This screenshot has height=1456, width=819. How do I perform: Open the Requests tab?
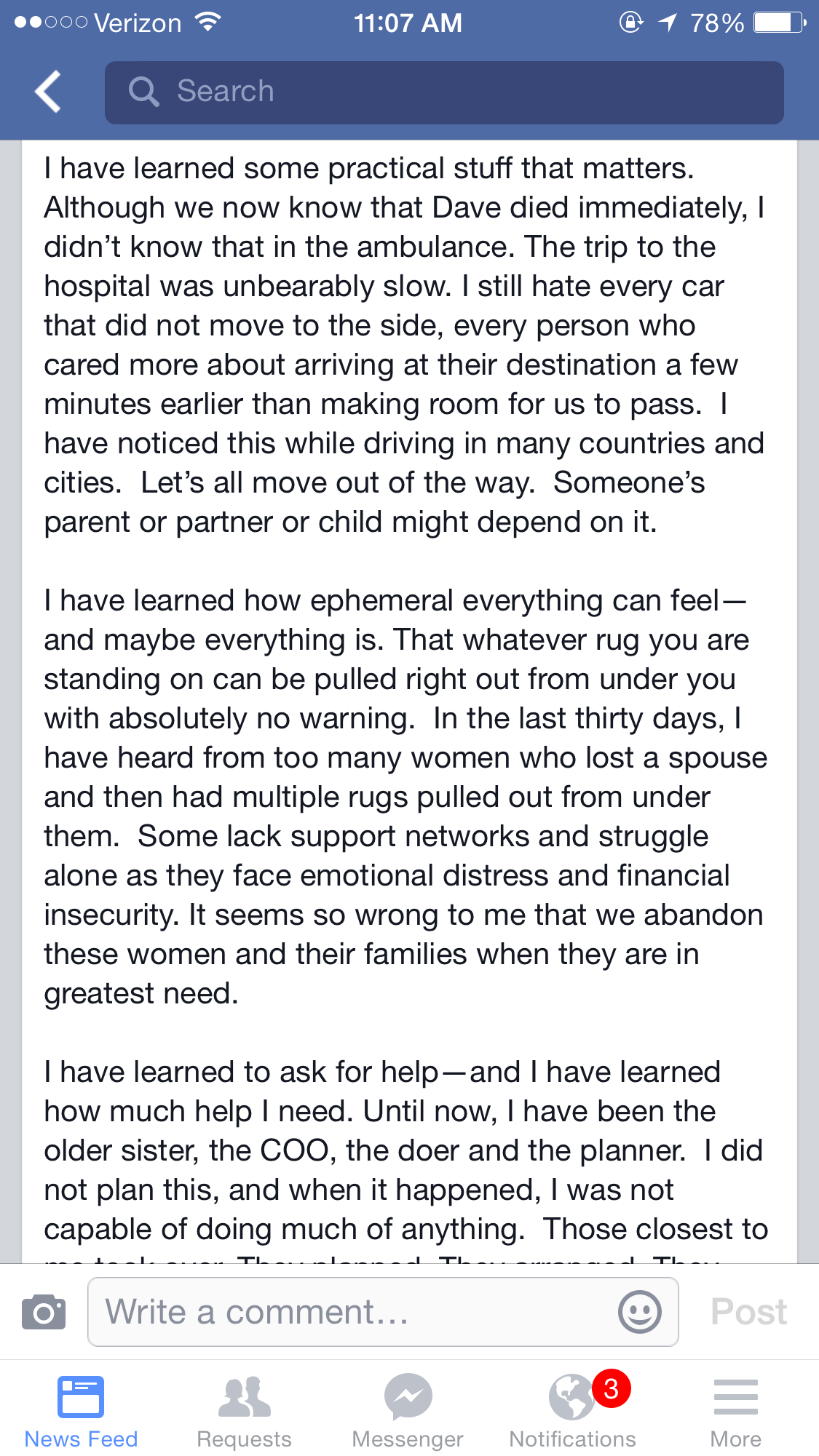pos(245,1412)
